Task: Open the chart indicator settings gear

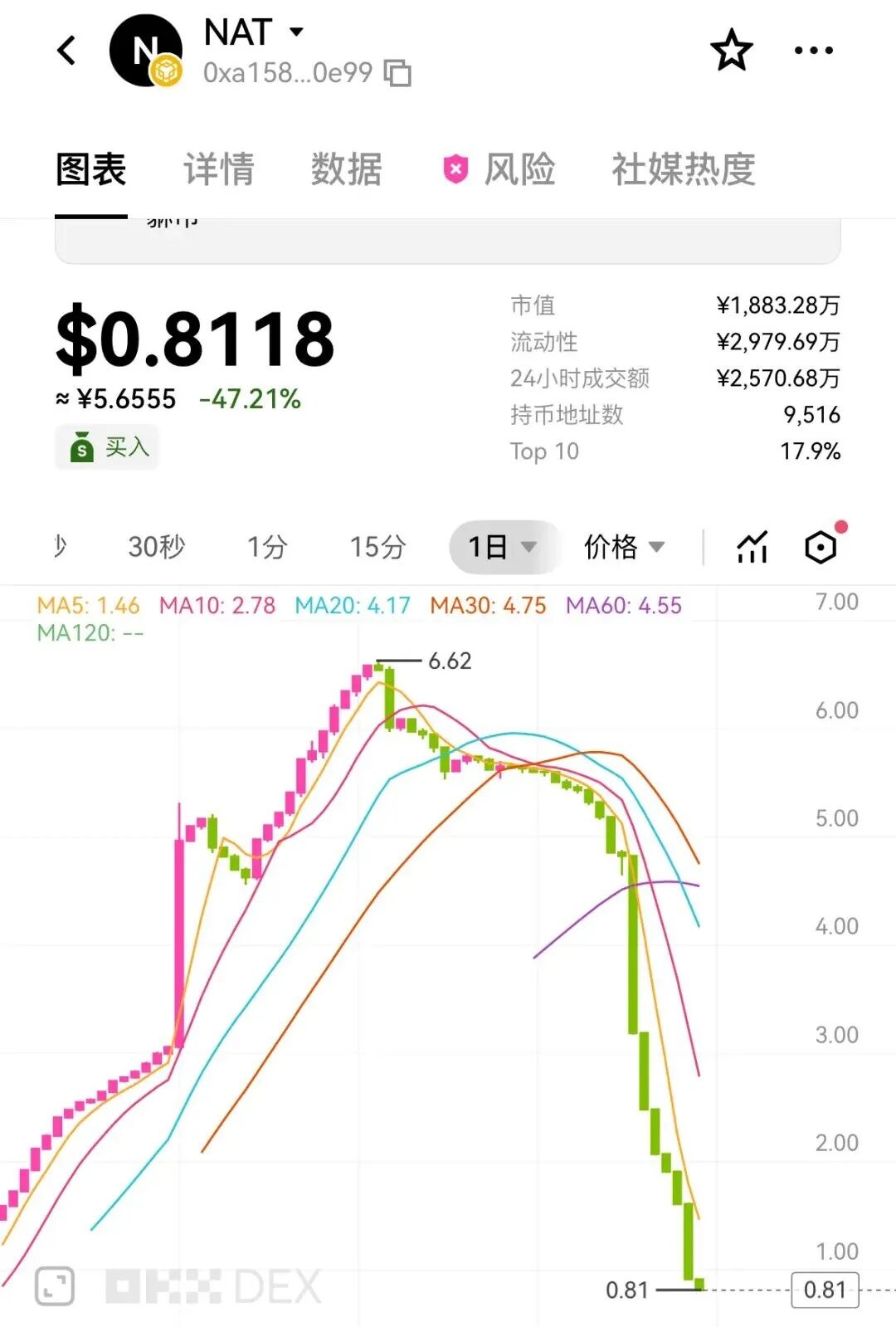Action: [821, 546]
